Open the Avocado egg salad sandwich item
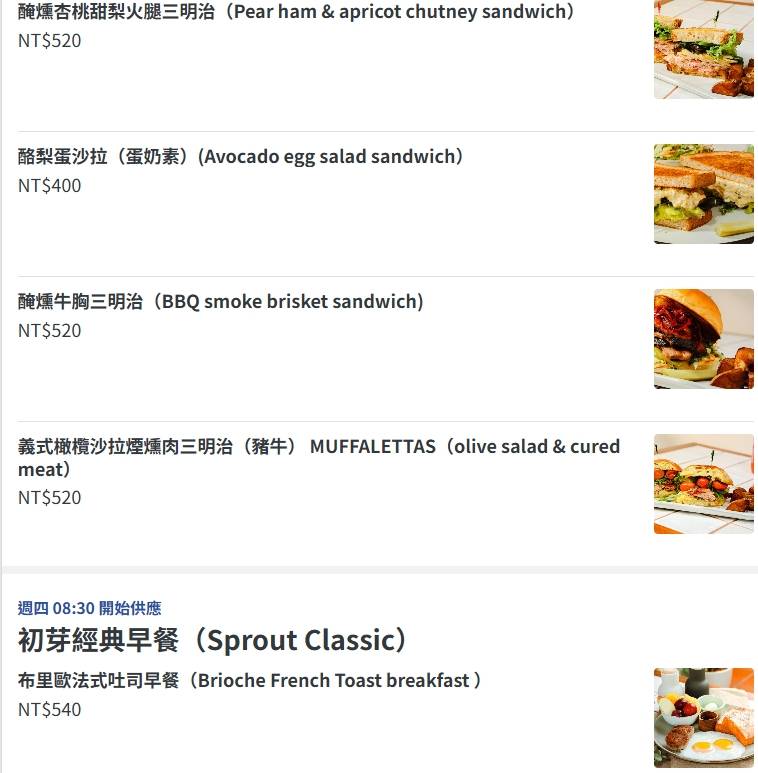The width and height of the screenshot is (758, 773). [x=239, y=156]
